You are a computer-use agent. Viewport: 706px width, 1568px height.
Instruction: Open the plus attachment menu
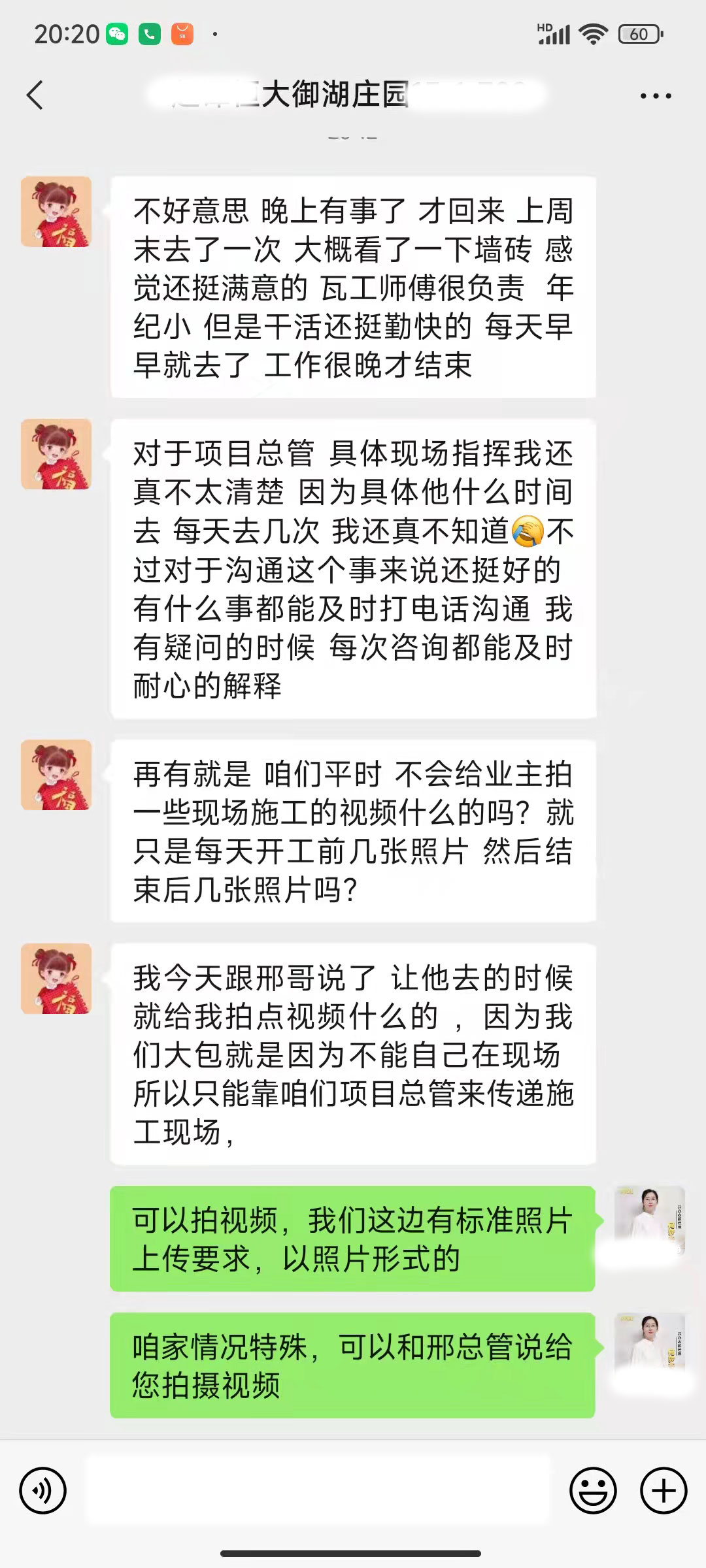coord(664,1491)
